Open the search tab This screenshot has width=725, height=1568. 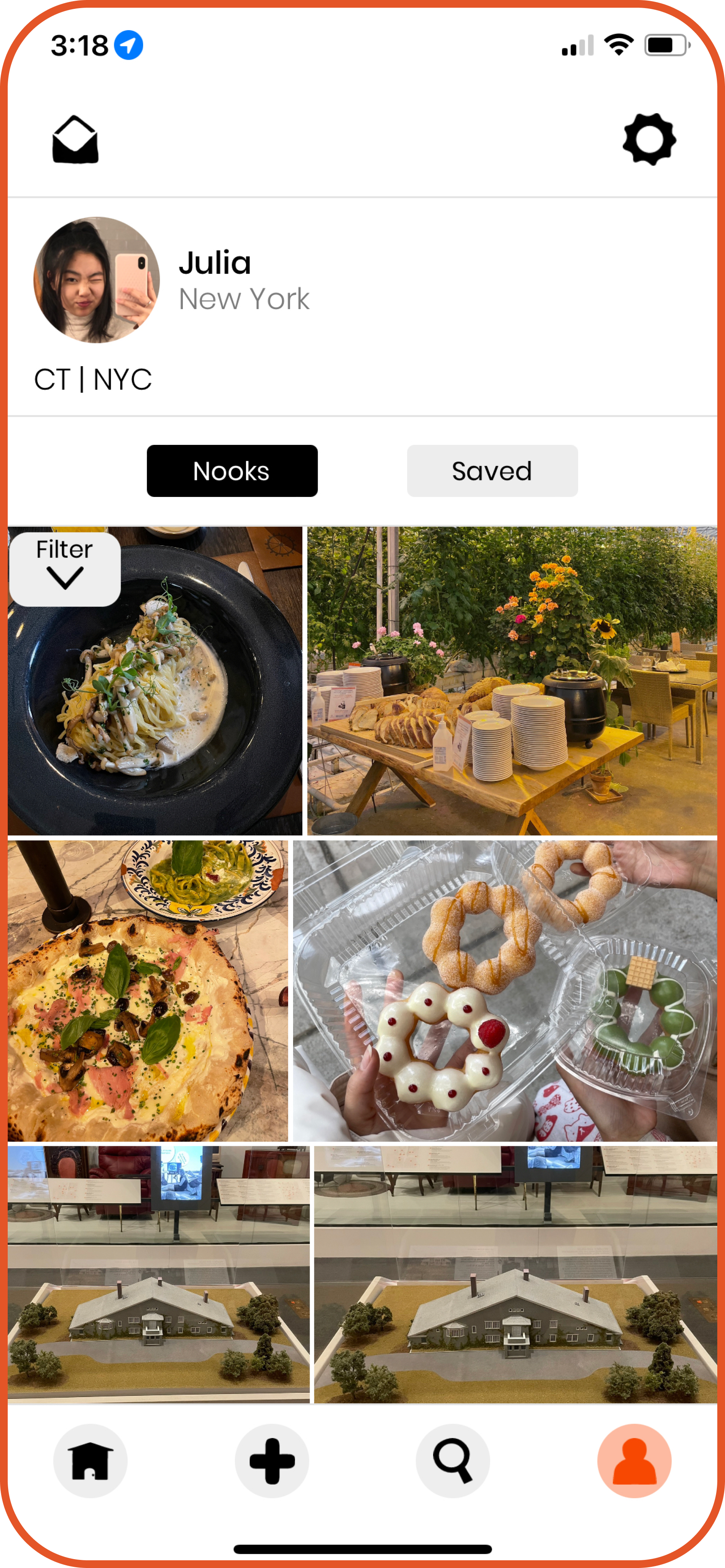tap(452, 1460)
